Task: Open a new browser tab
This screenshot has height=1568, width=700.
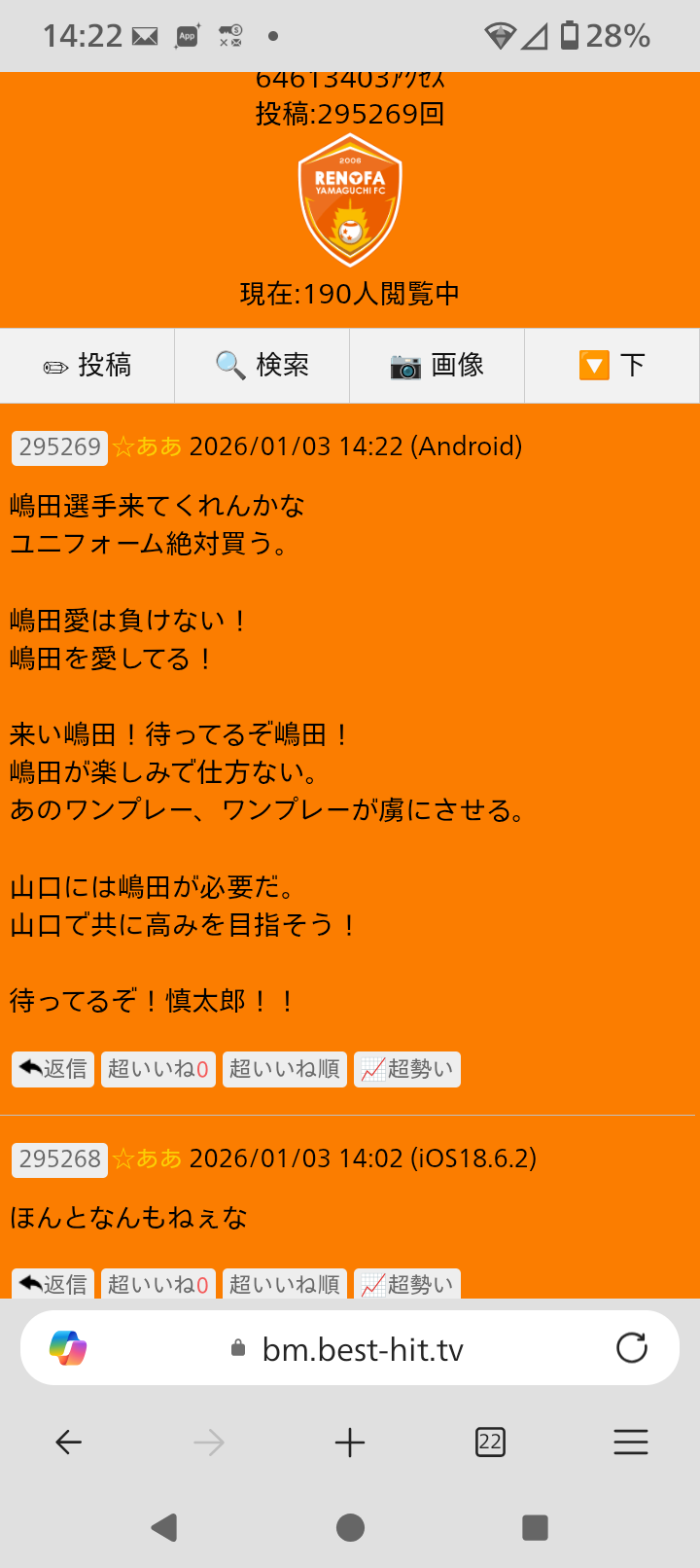Action: coord(349,1443)
